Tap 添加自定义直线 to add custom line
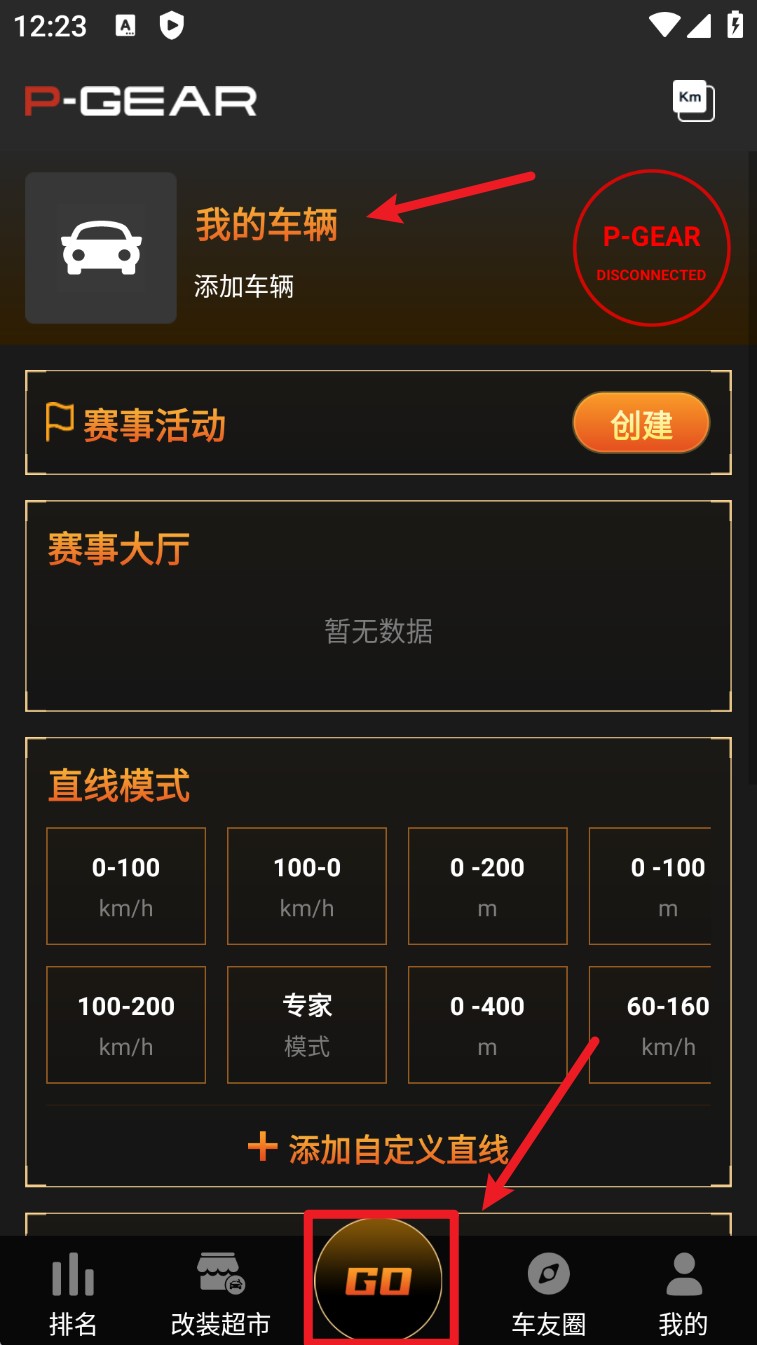Viewport: 757px width, 1345px height. (378, 1148)
